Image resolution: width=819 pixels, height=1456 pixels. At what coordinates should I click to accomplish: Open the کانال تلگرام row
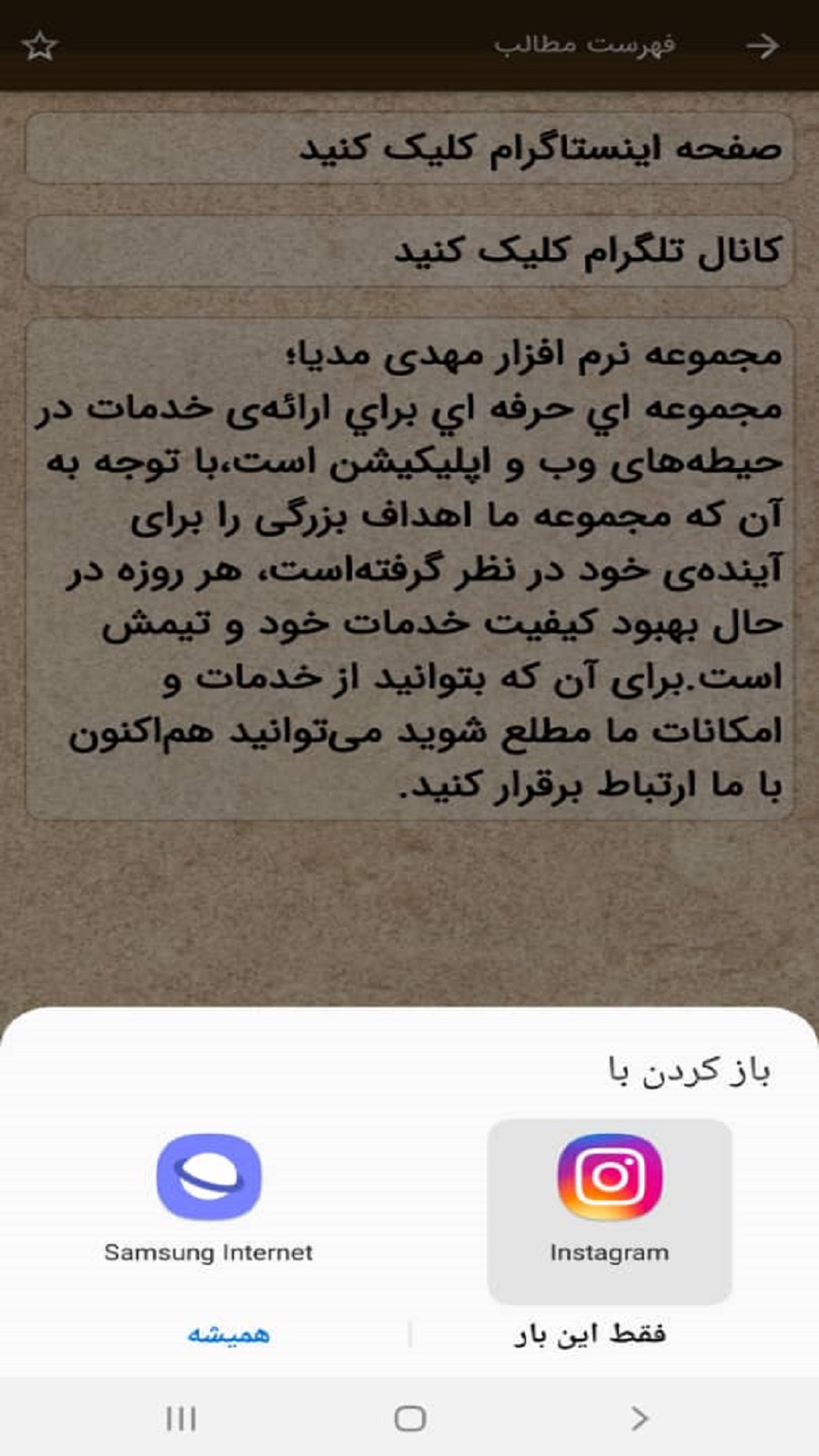[409, 250]
